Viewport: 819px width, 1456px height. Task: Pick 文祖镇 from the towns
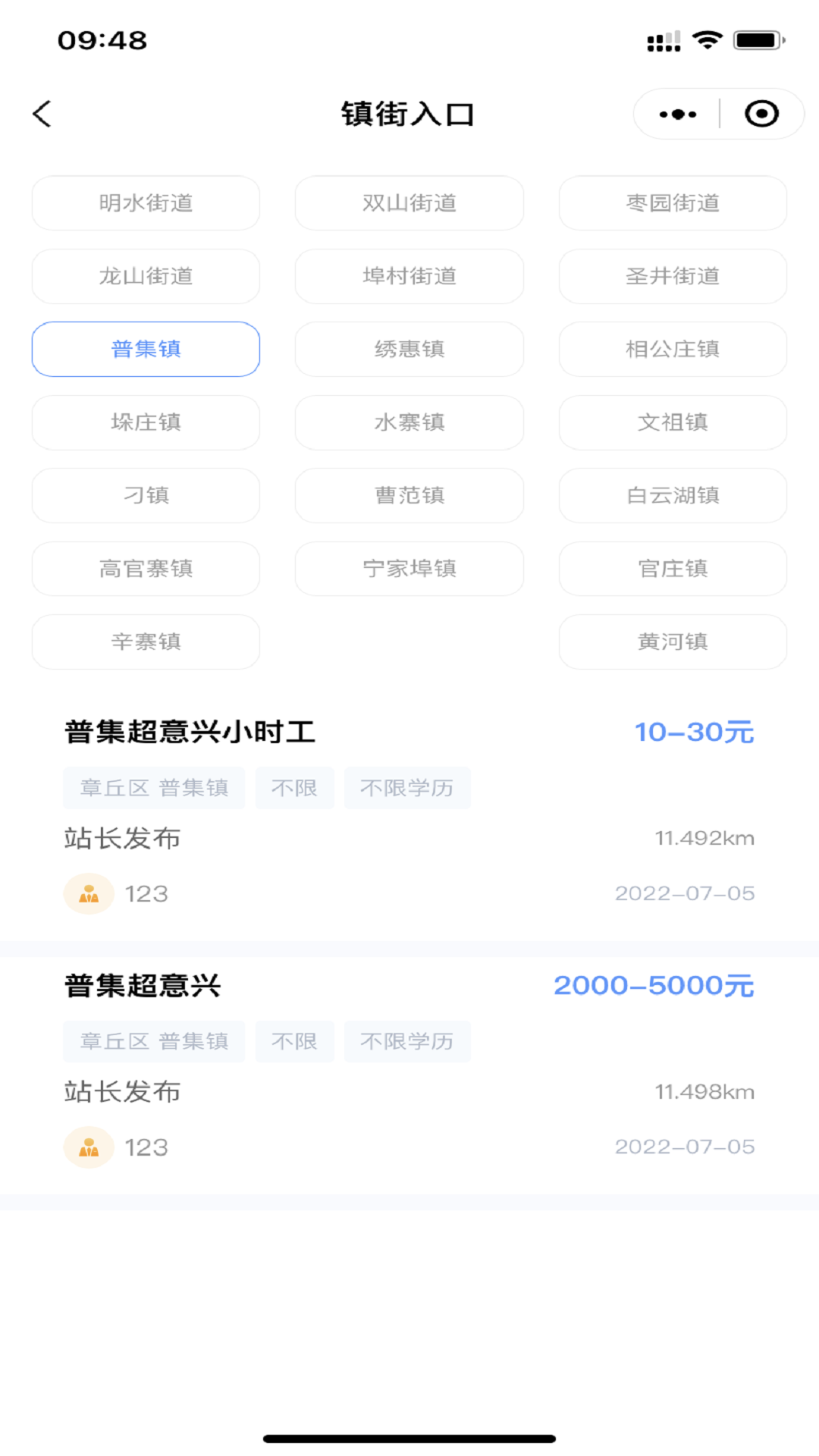673,422
